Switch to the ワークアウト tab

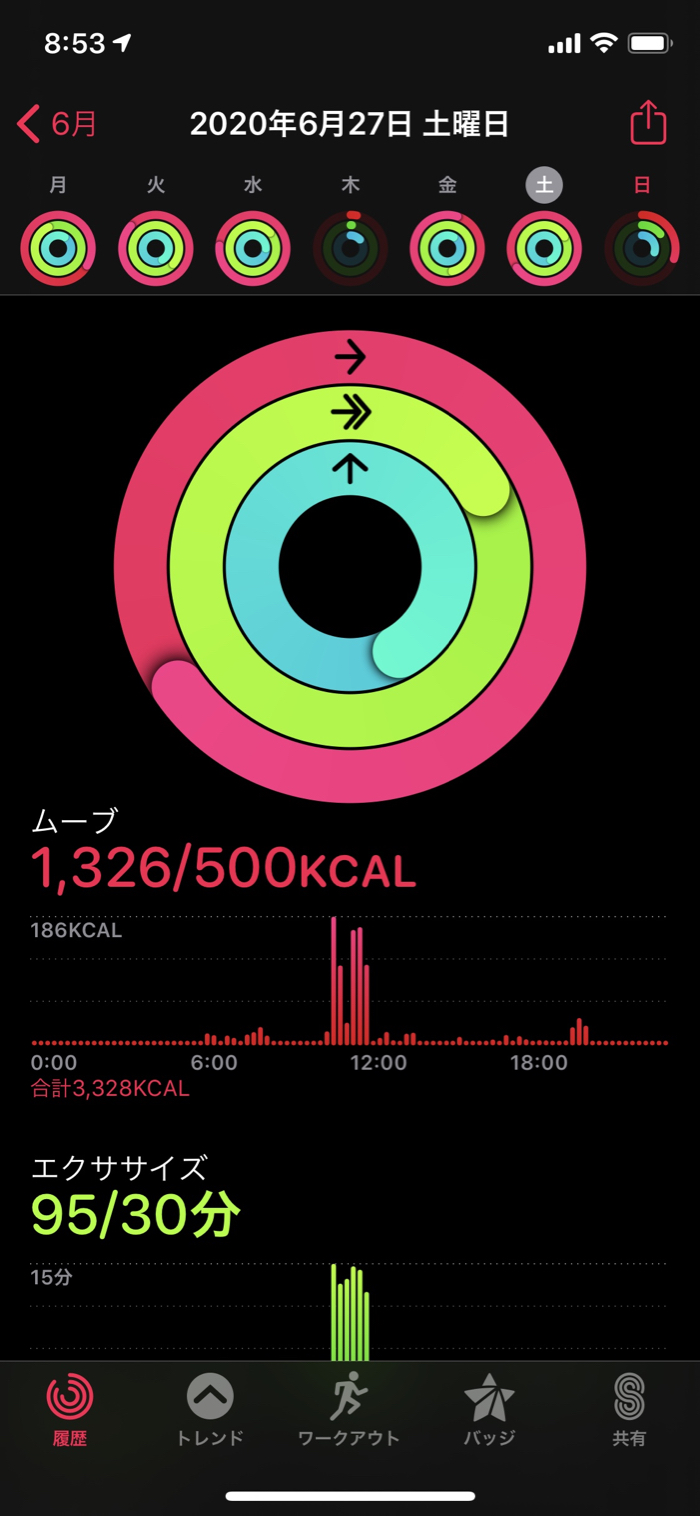(x=349, y=1409)
